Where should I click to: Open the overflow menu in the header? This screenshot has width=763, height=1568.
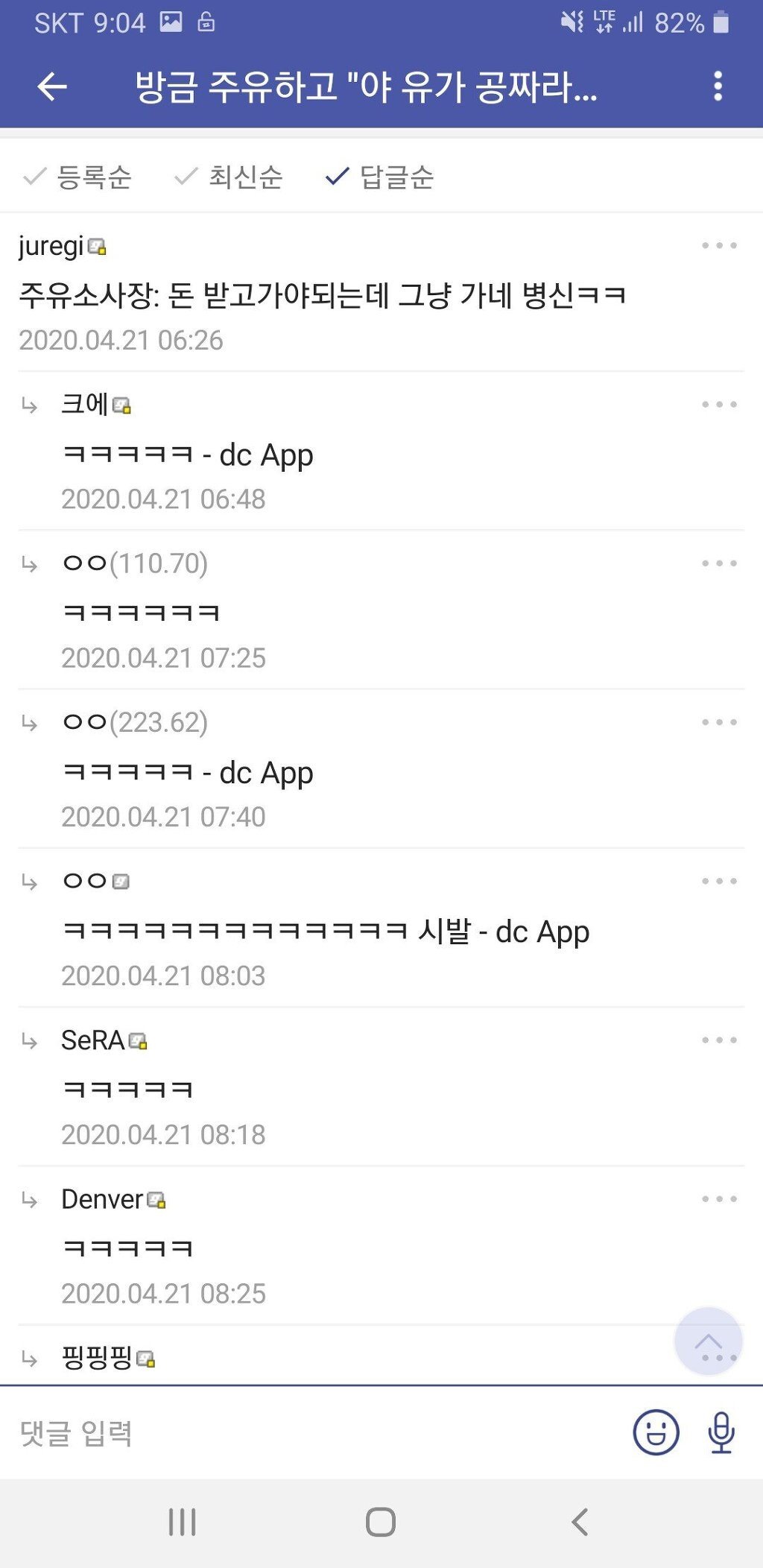[x=718, y=86]
